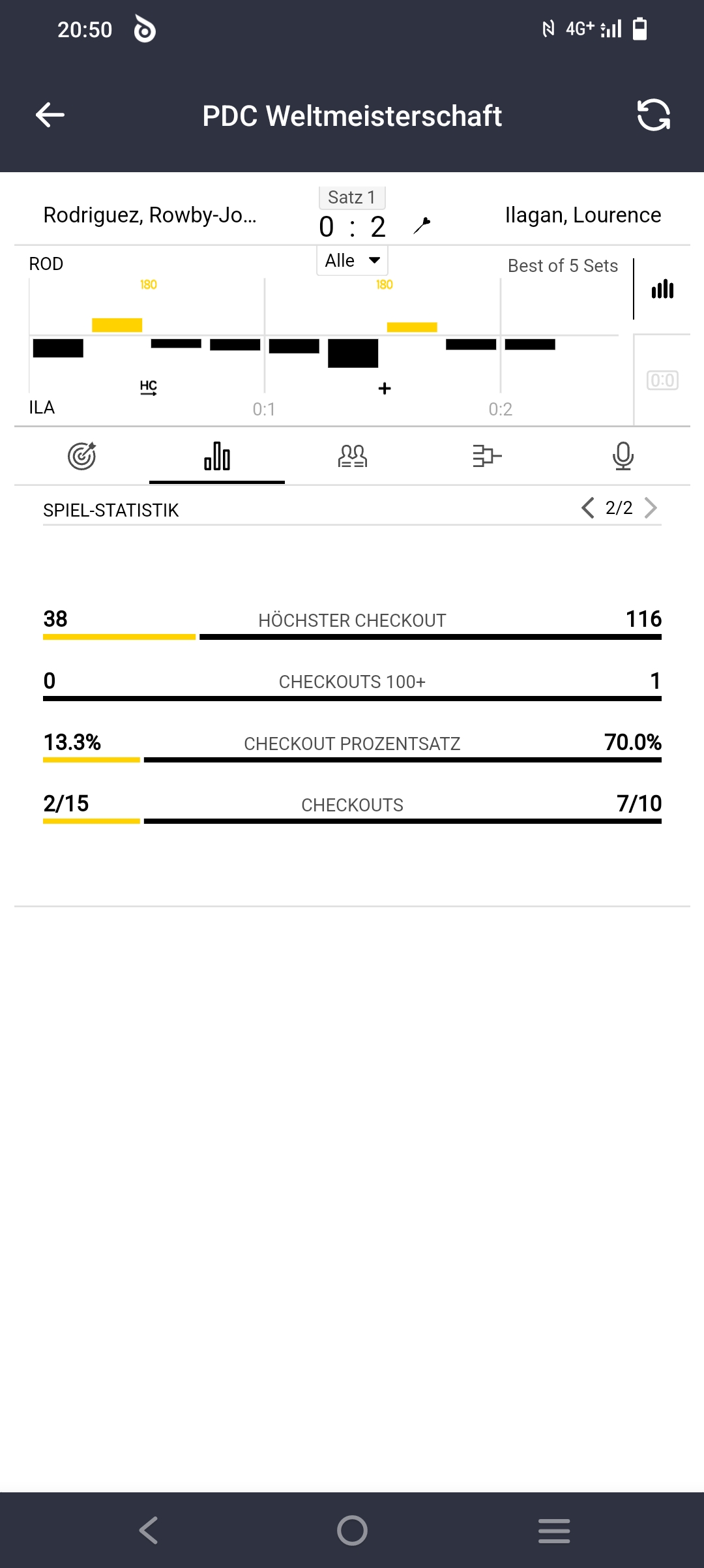The width and height of the screenshot is (704, 1568).
Task: Open the tournament bracket tab
Action: [x=487, y=456]
